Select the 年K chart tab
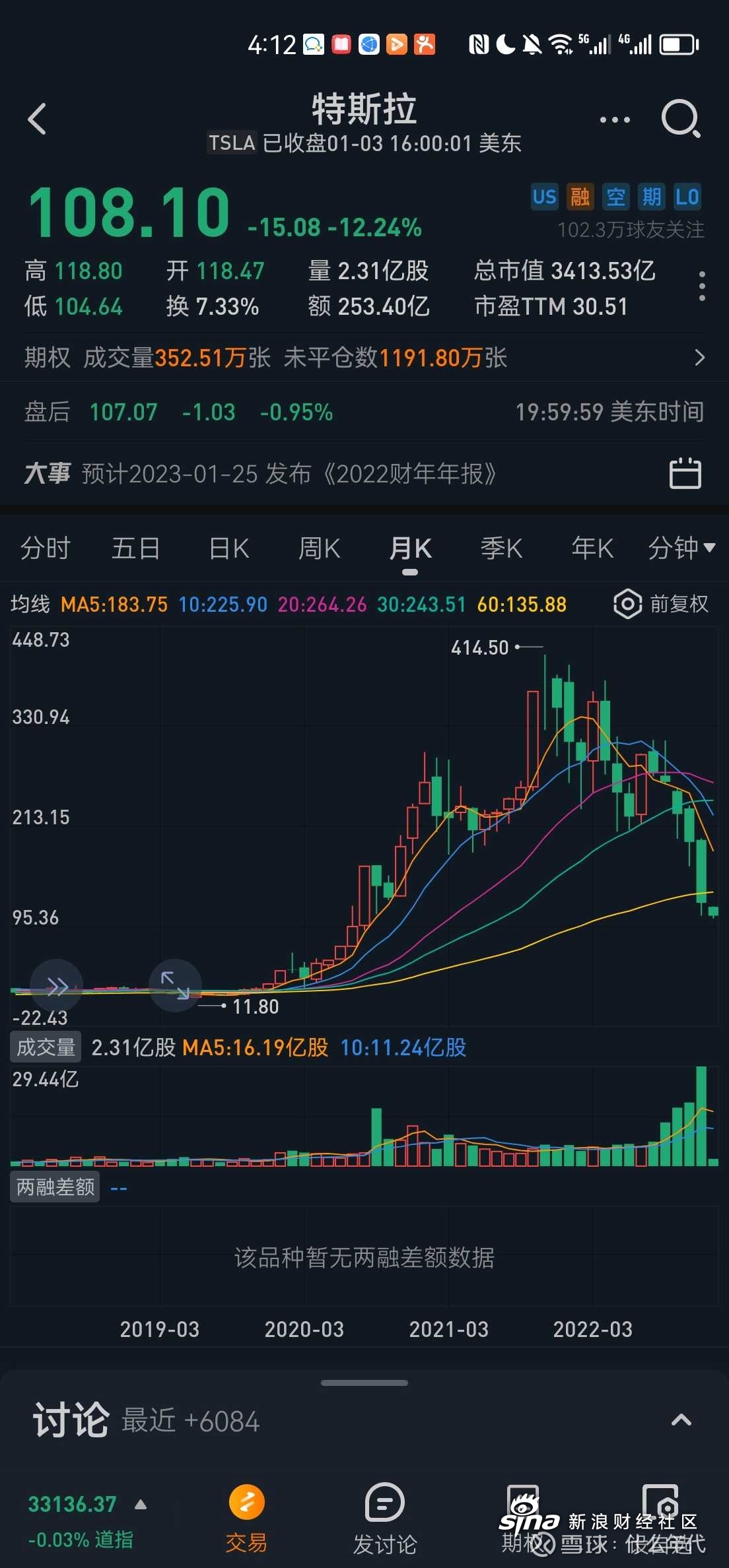Screen dimensions: 729x1568 pos(592,548)
